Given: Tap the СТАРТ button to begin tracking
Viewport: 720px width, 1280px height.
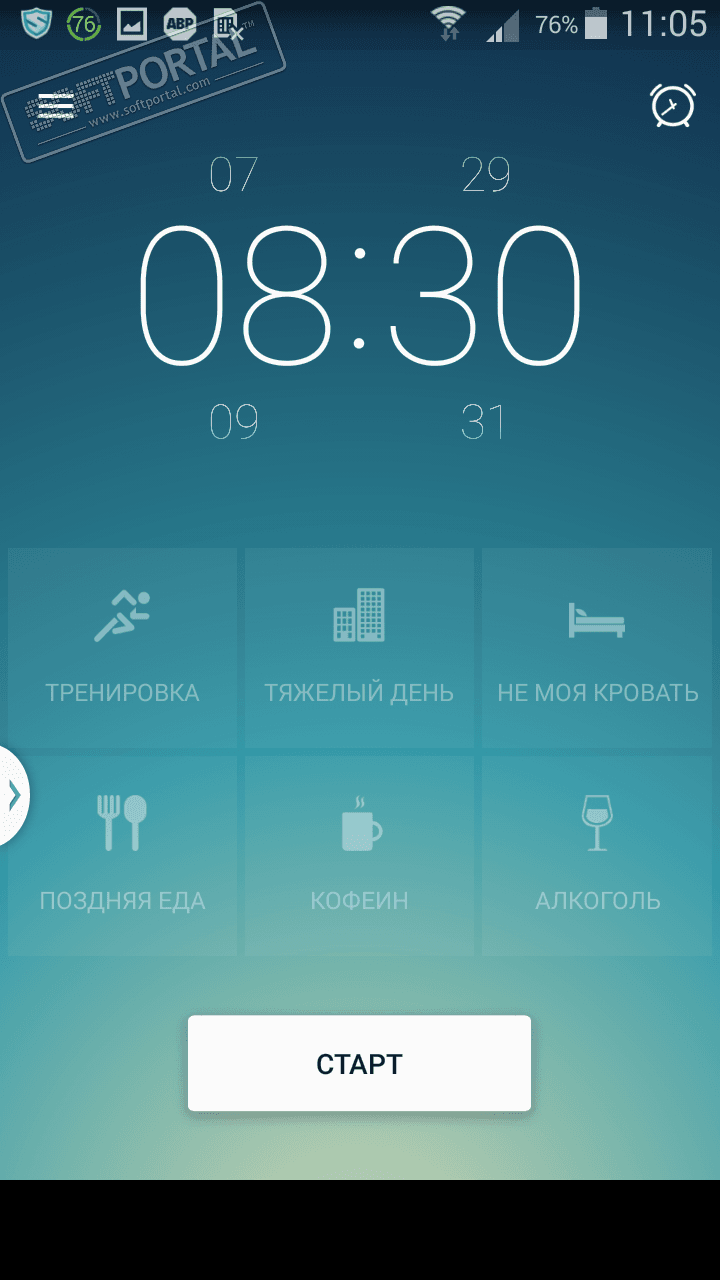Looking at the screenshot, I should [x=359, y=1063].
